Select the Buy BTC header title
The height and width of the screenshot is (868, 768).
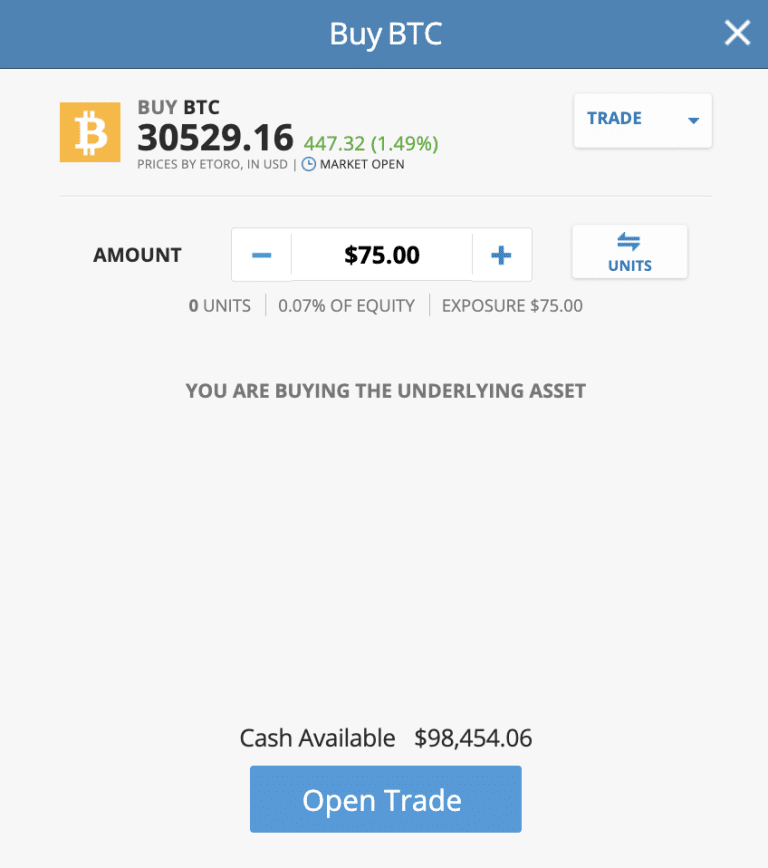[384, 33]
